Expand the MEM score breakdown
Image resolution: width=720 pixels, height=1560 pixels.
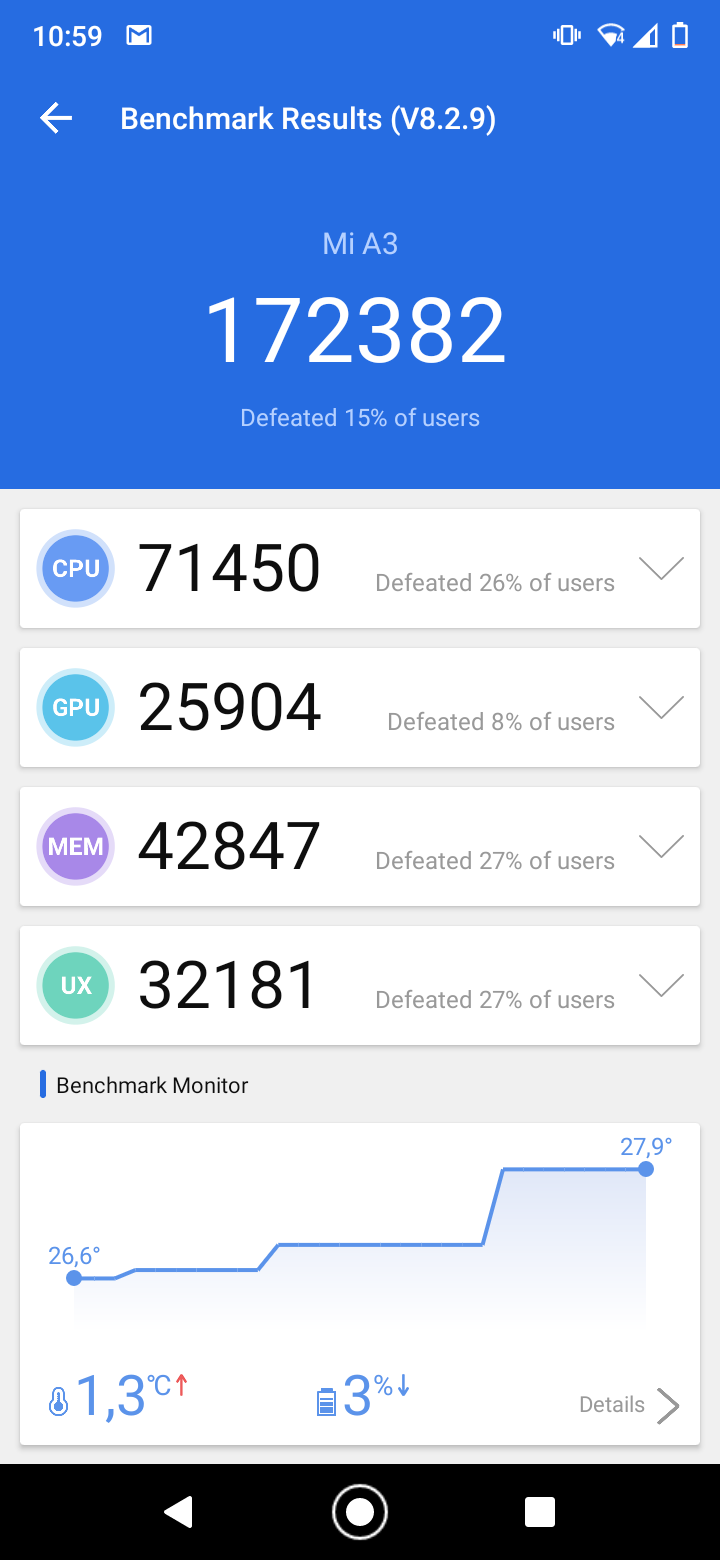[x=661, y=846]
